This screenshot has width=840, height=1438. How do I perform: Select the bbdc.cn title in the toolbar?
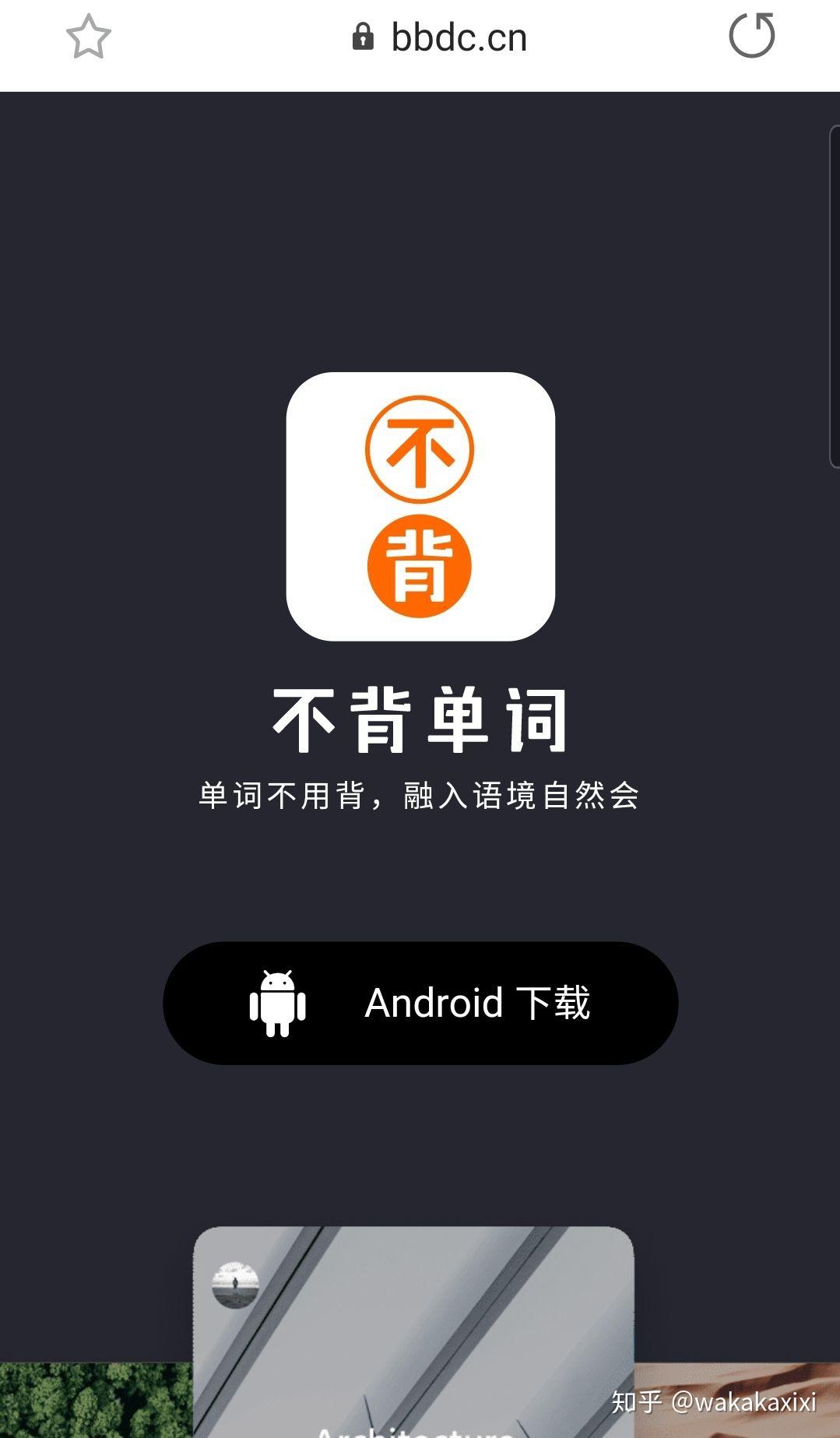pyautogui.click(x=459, y=37)
